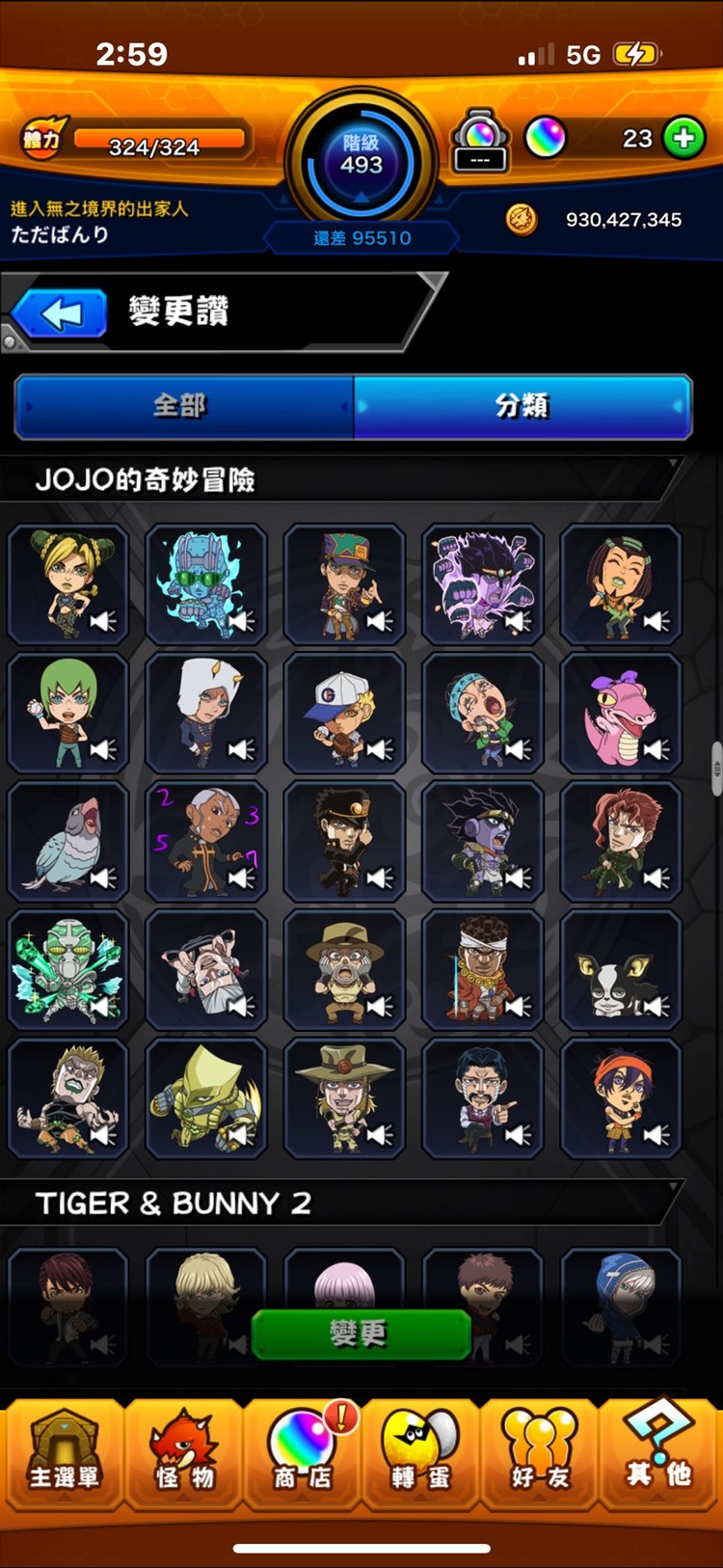
Task: Switch to the 分類 tab
Action: click(522, 406)
